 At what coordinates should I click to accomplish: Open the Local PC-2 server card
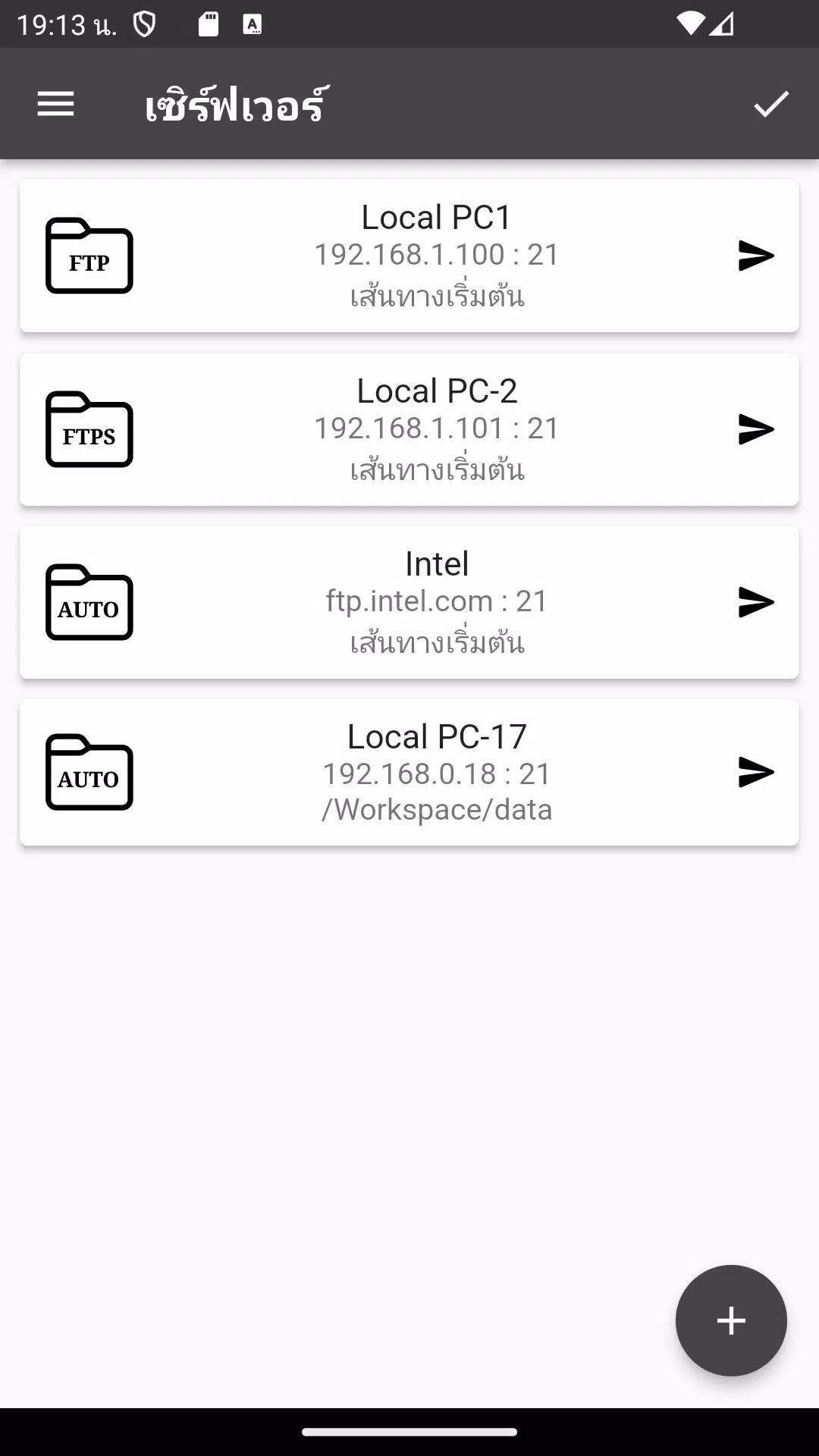[409, 429]
